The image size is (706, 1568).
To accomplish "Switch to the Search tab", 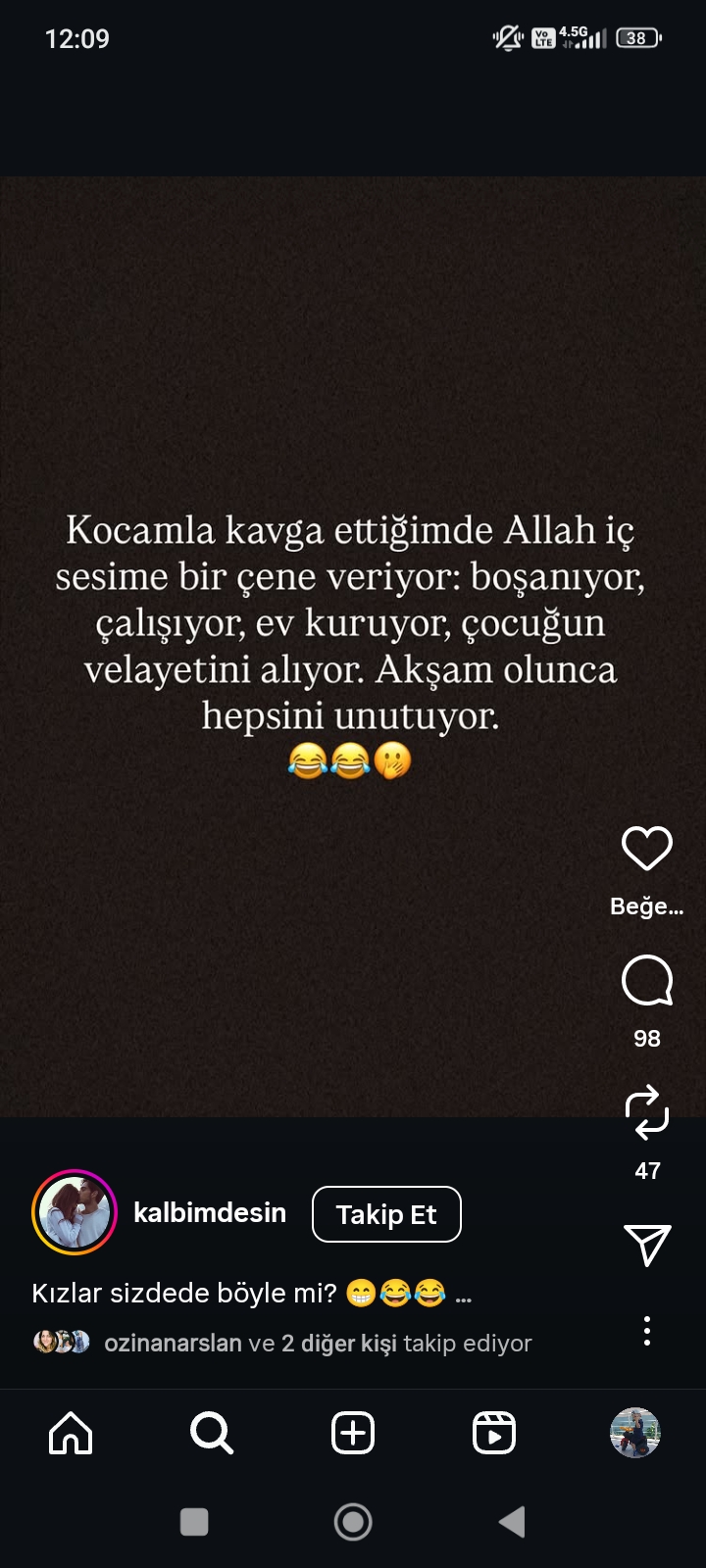I will pyautogui.click(x=212, y=1434).
